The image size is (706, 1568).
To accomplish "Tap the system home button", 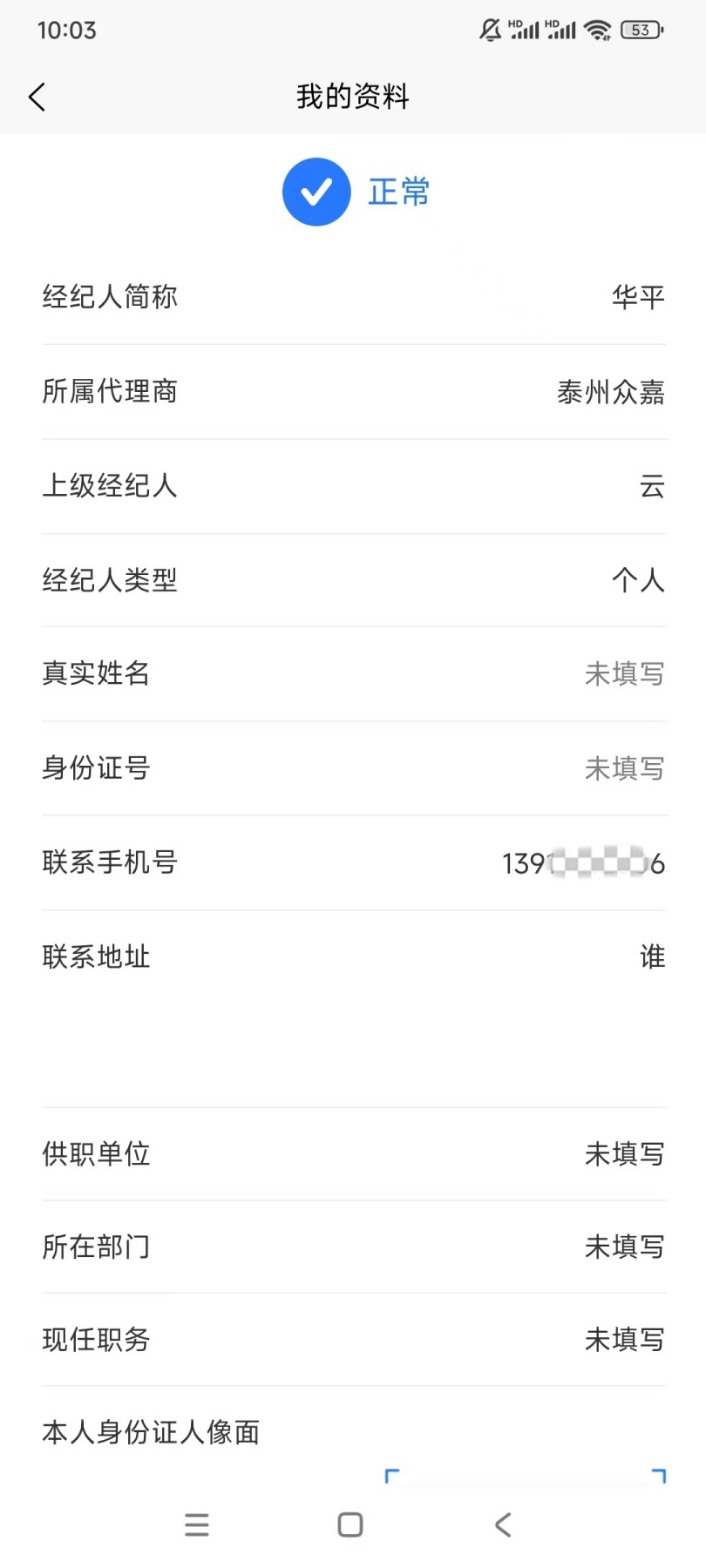I will pyautogui.click(x=350, y=1524).
